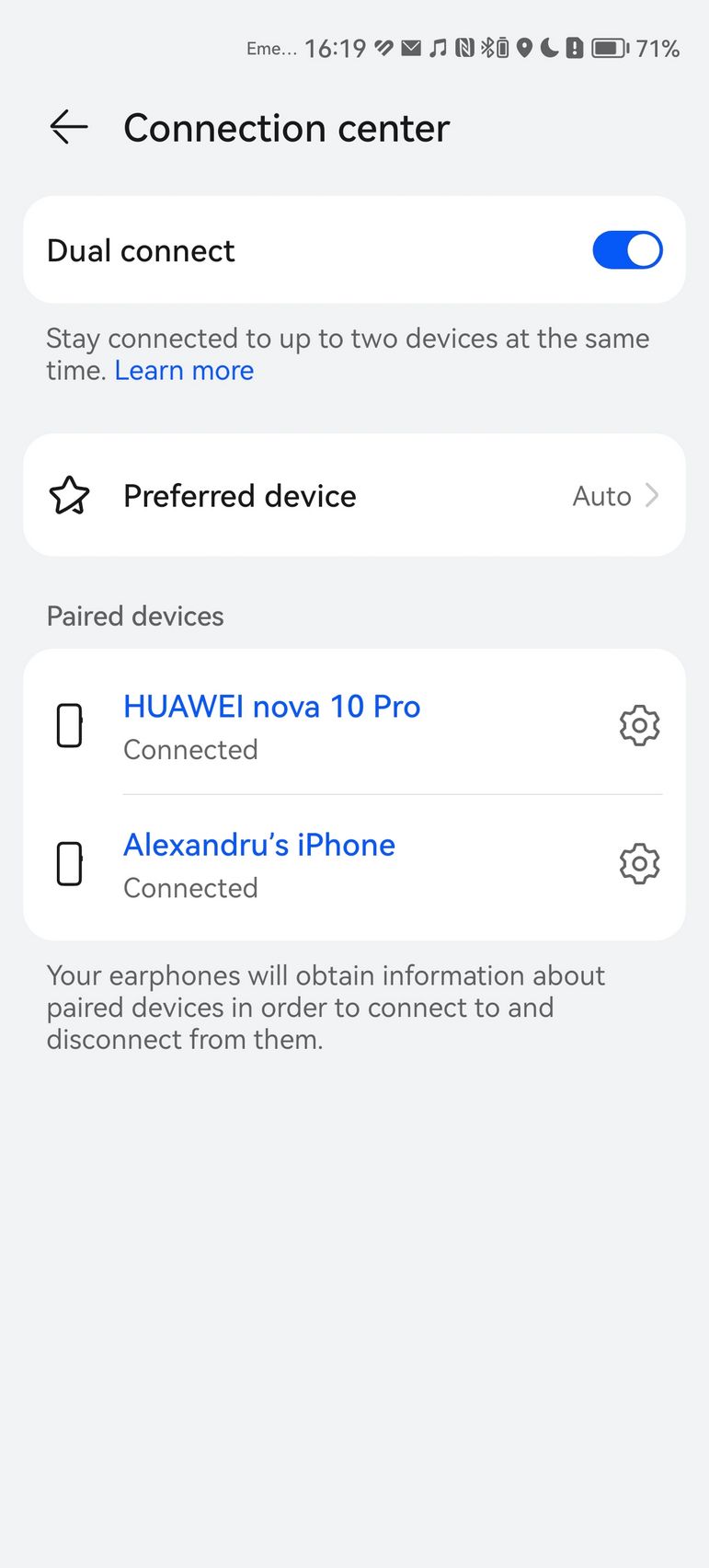Open the Learn more link
The width and height of the screenshot is (709, 1568).
coord(184,371)
